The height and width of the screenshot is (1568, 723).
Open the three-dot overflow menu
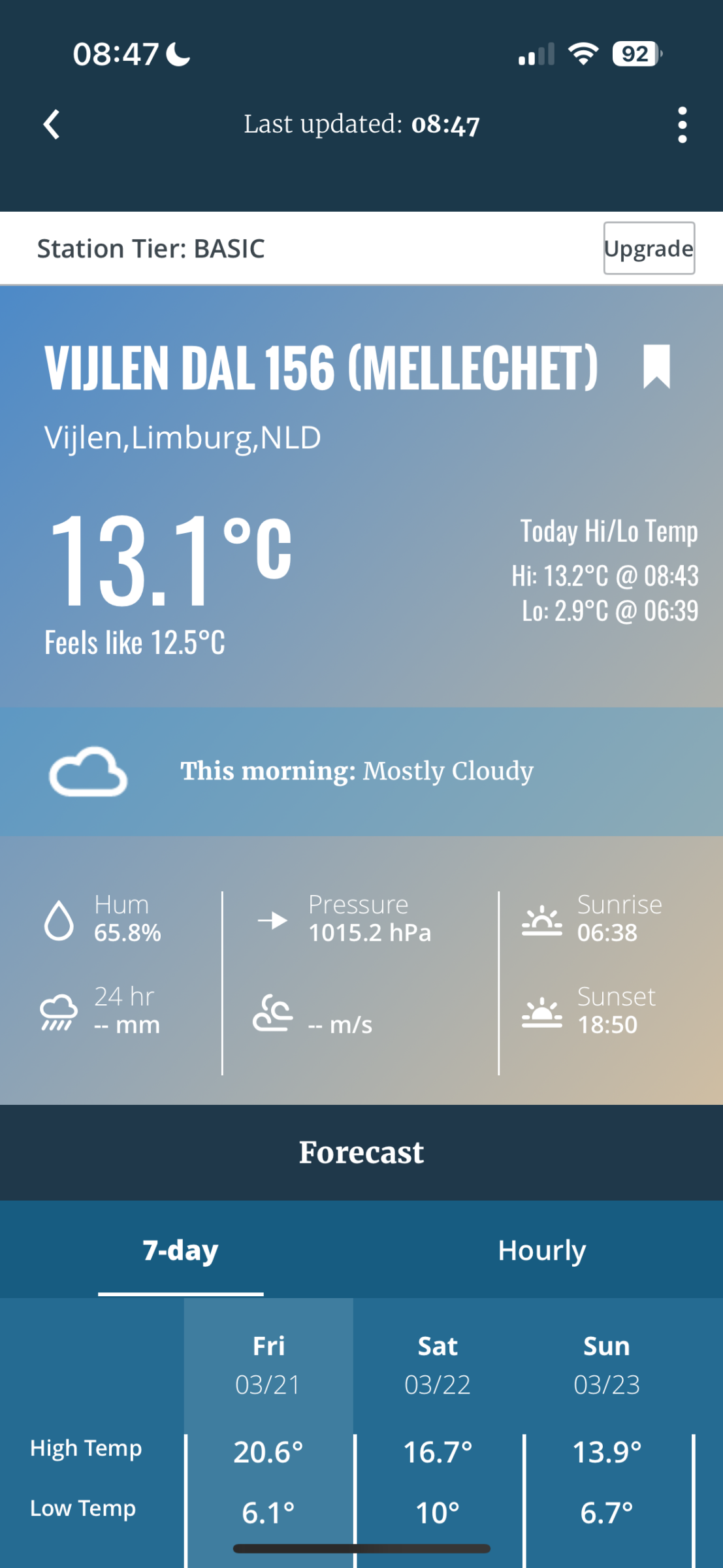click(682, 125)
